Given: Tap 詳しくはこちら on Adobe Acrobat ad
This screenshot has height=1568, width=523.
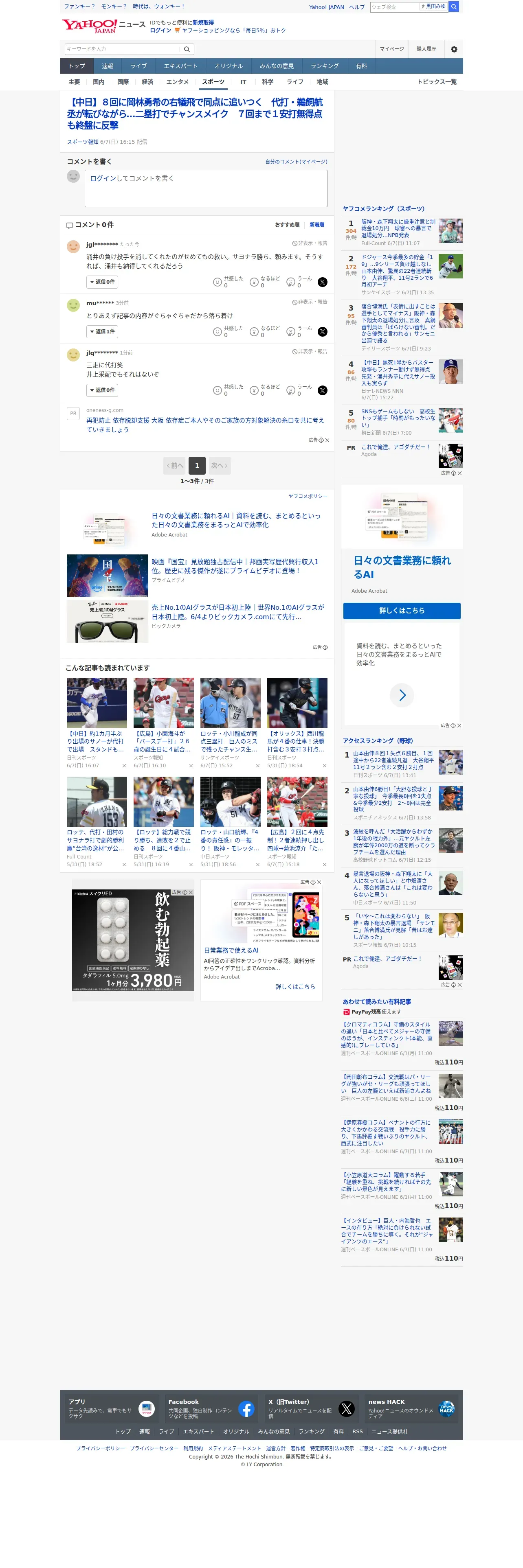Looking at the screenshot, I should (x=402, y=611).
